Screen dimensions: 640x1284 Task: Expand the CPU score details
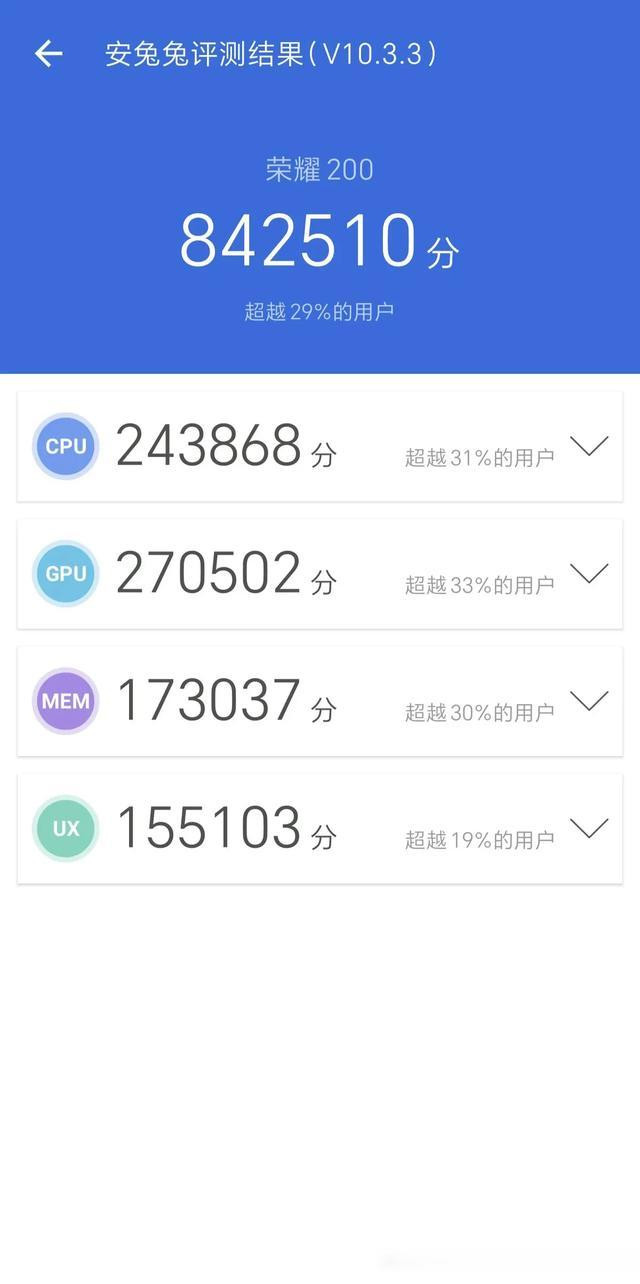589,446
